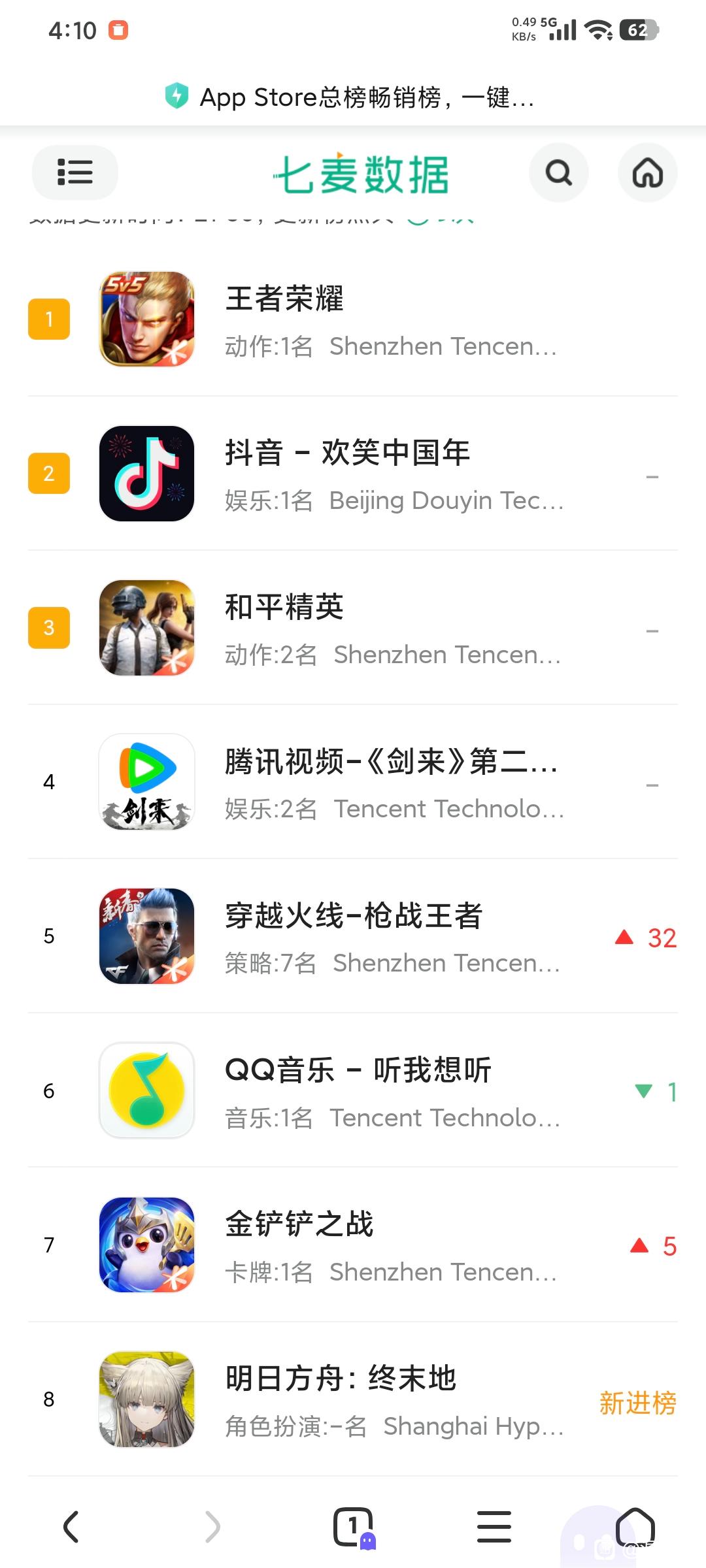The height and width of the screenshot is (1568, 706).
Task: Tap the search magnifier icon
Action: (558, 173)
